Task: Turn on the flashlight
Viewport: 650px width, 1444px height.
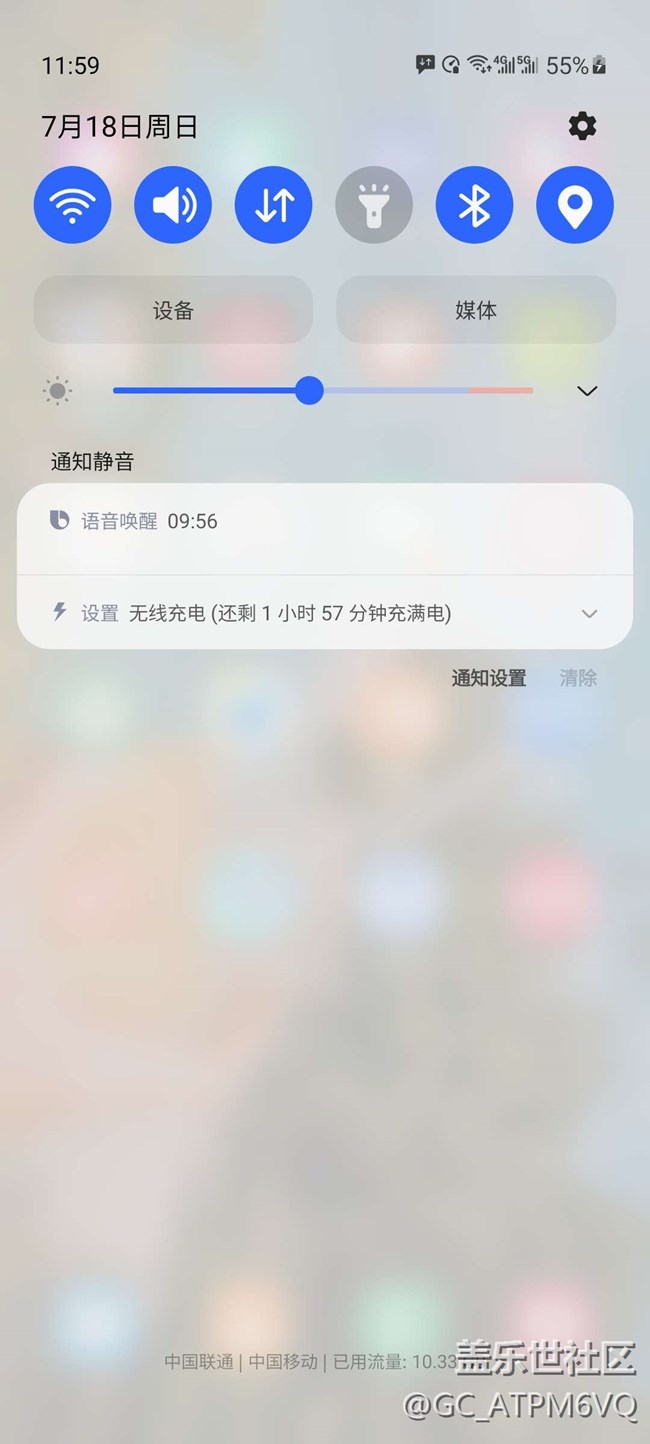Action: click(x=374, y=205)
